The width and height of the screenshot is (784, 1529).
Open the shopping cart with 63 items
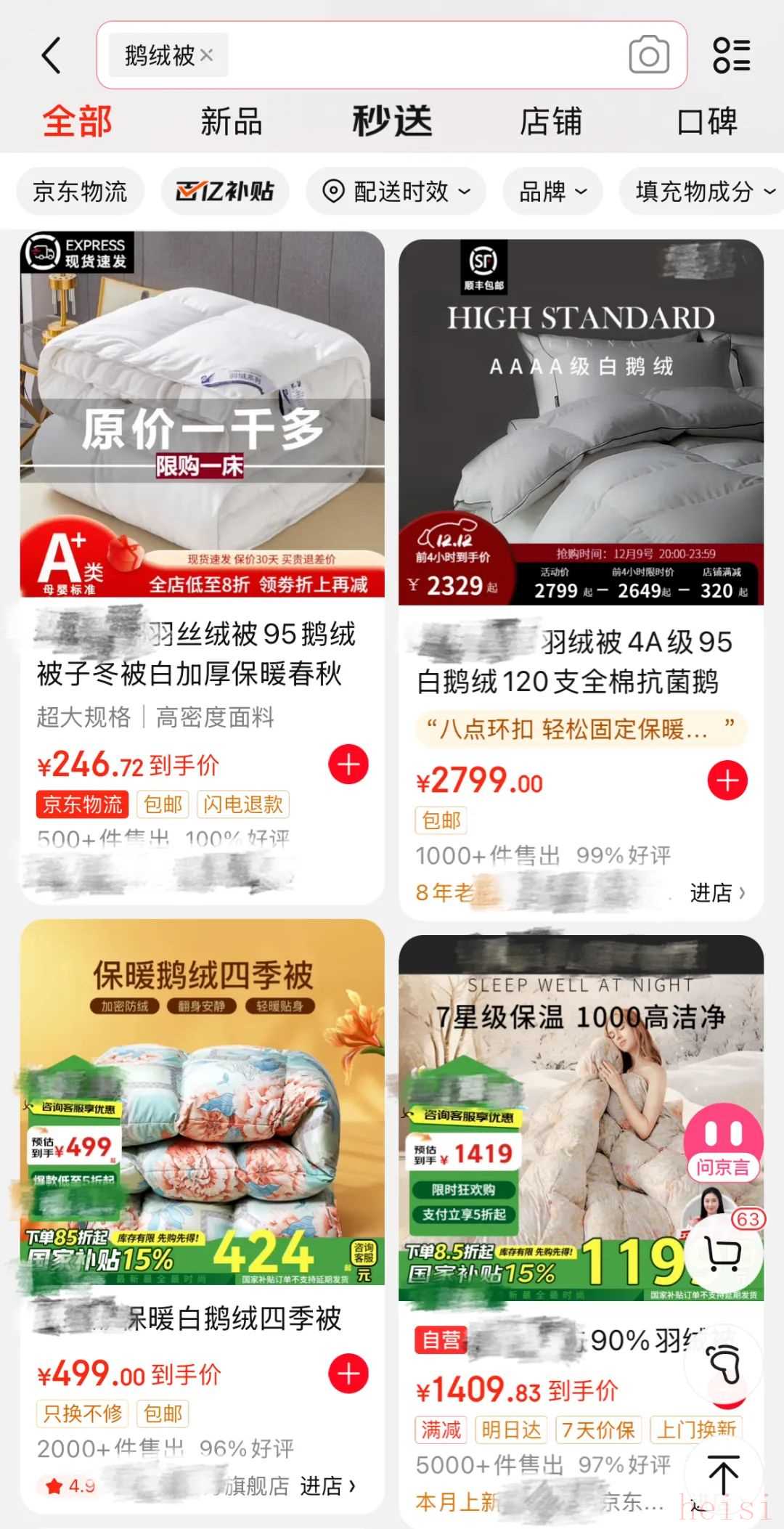[724, 1254]
